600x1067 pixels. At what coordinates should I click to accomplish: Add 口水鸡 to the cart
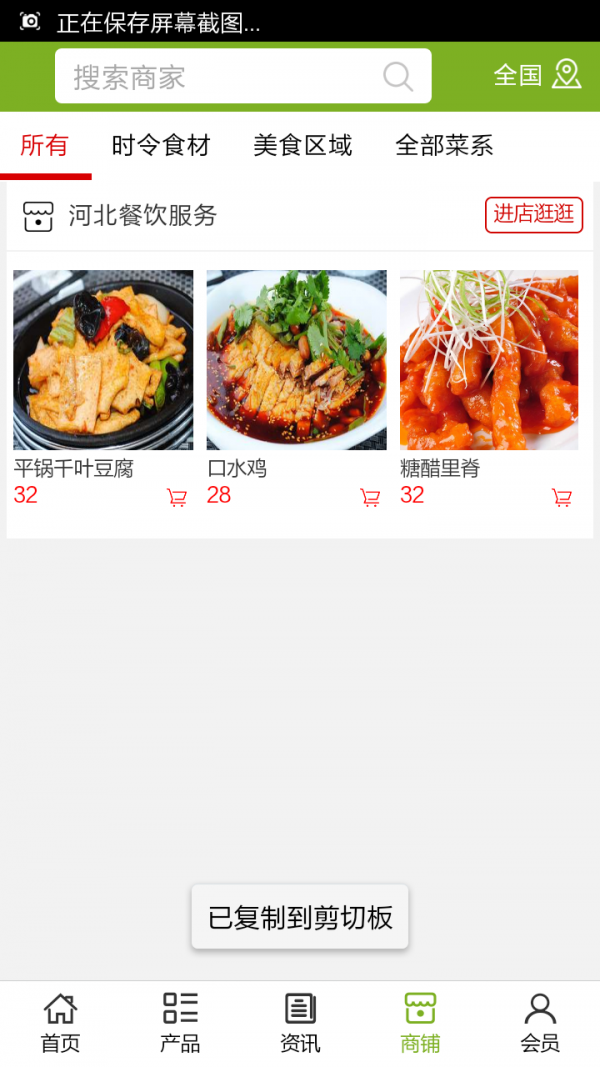pyautogui.click(x=370, y=498)
